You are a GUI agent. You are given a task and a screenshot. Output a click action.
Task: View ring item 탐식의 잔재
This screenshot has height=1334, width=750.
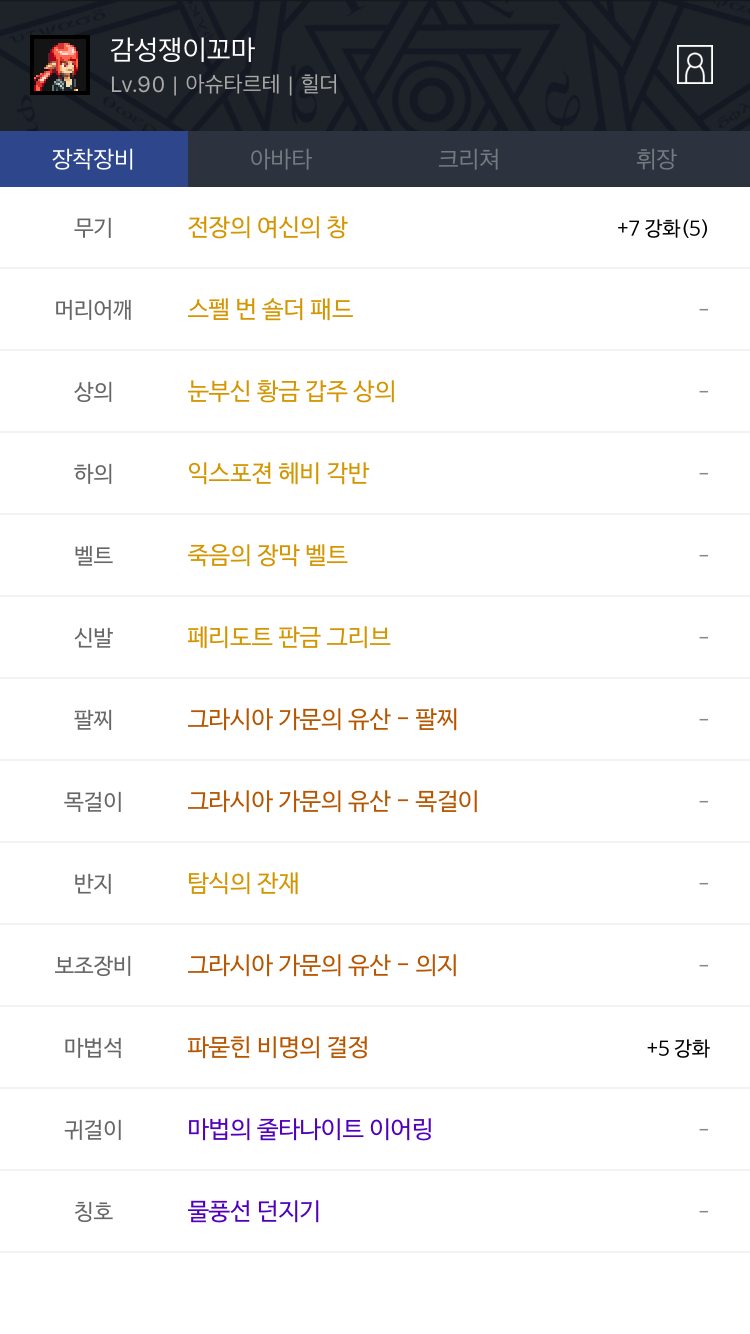click(x=243, y=883)
